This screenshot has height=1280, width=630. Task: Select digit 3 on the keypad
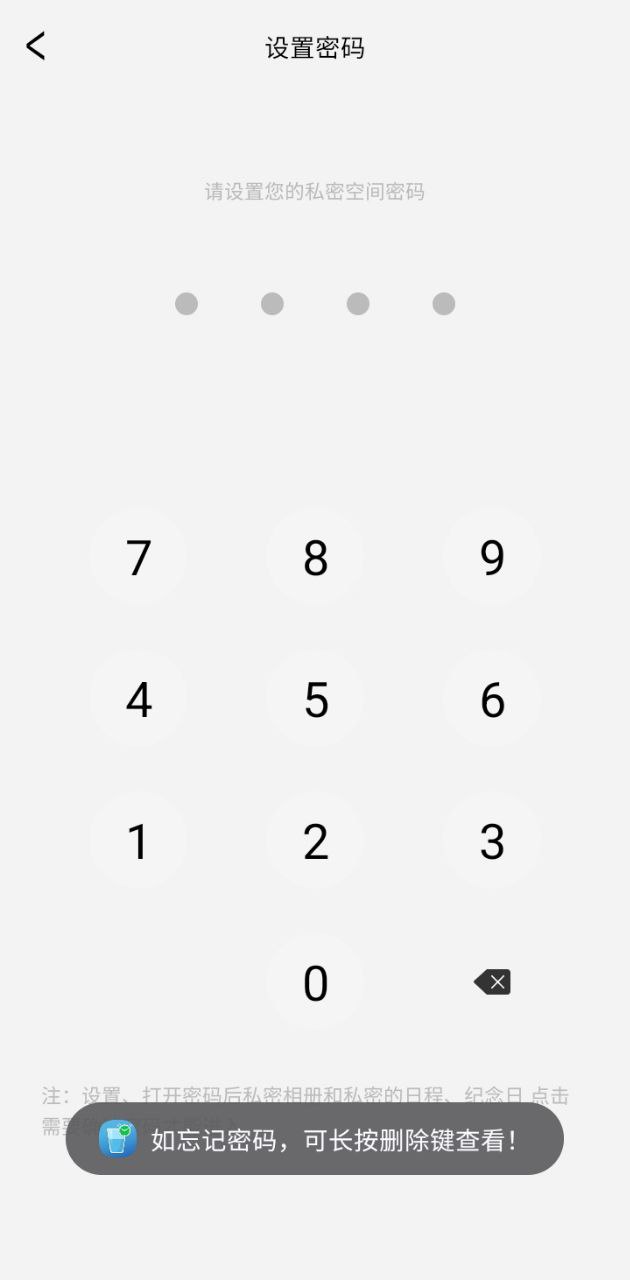492,841
